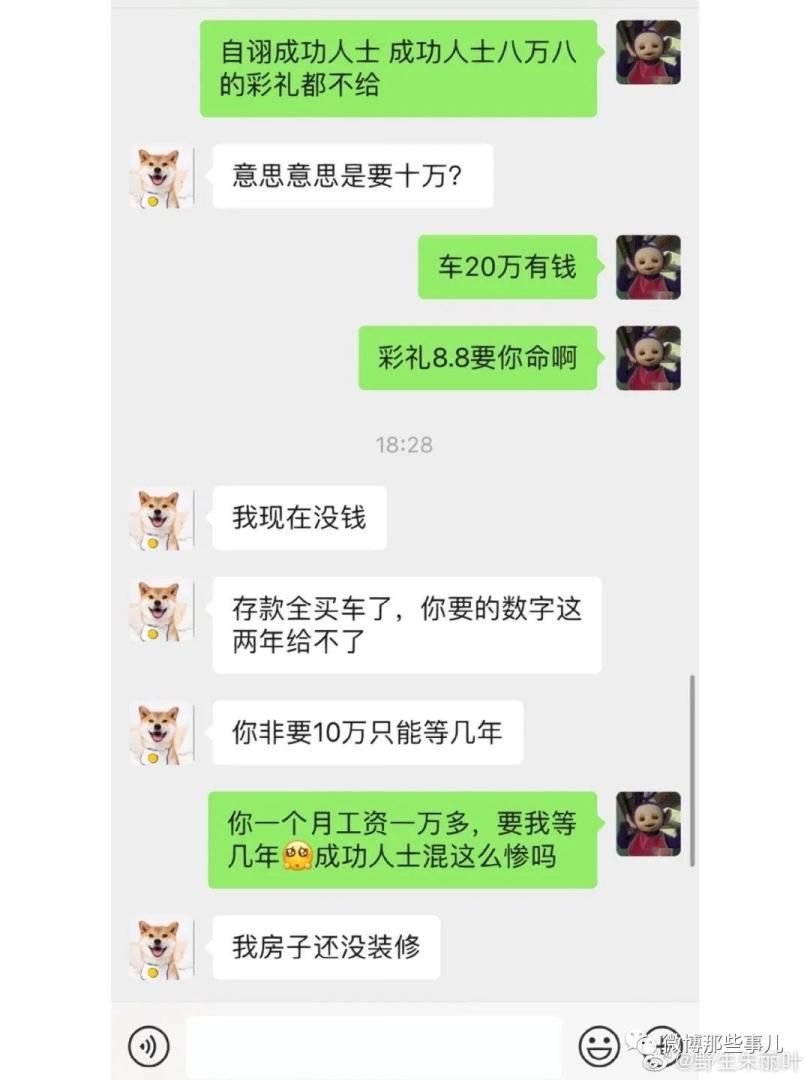Switch to voice message input
The height and width of the screenshot is (1080, 810).
tap(149, 1046)
